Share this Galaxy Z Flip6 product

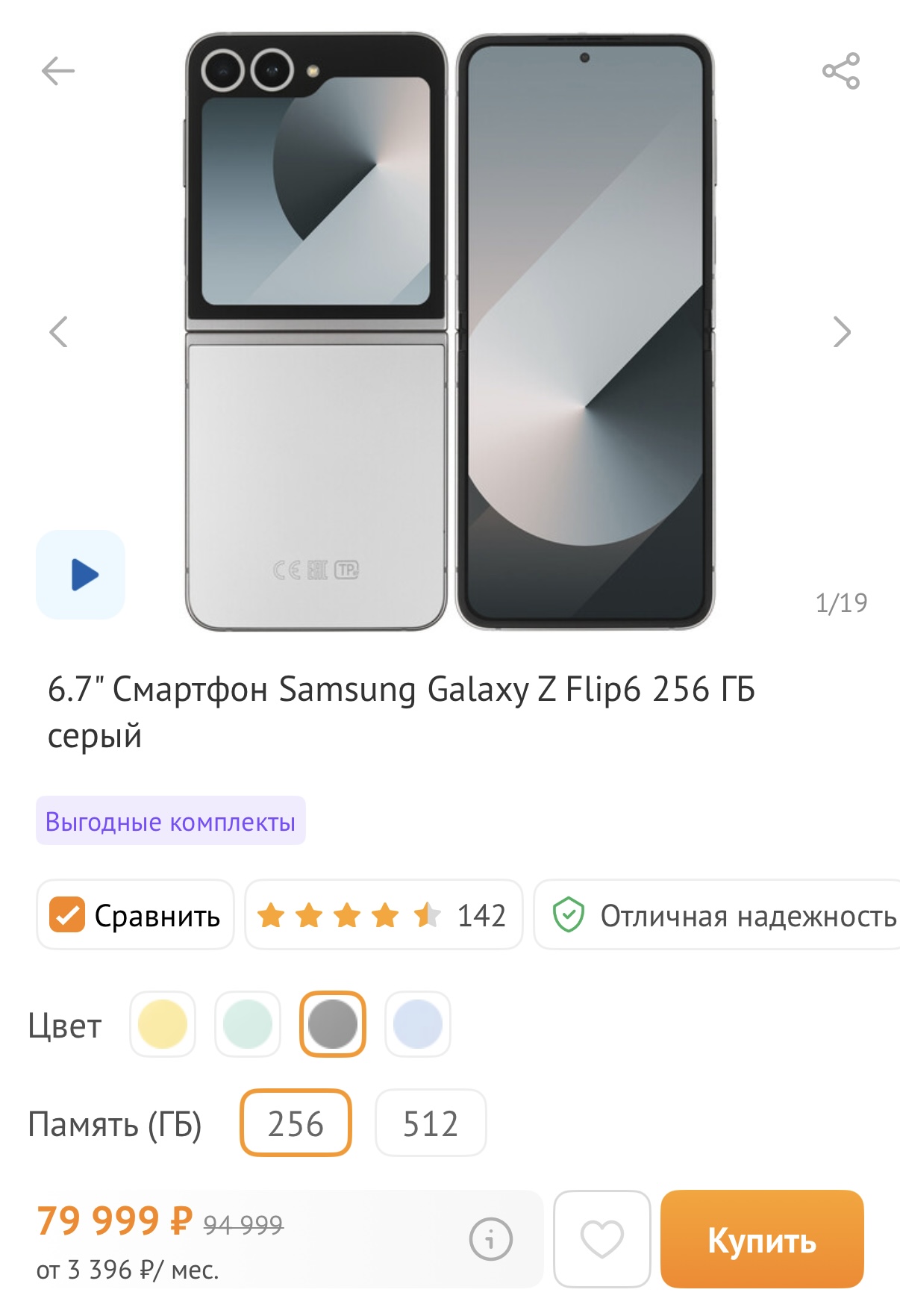pos(841,72)
